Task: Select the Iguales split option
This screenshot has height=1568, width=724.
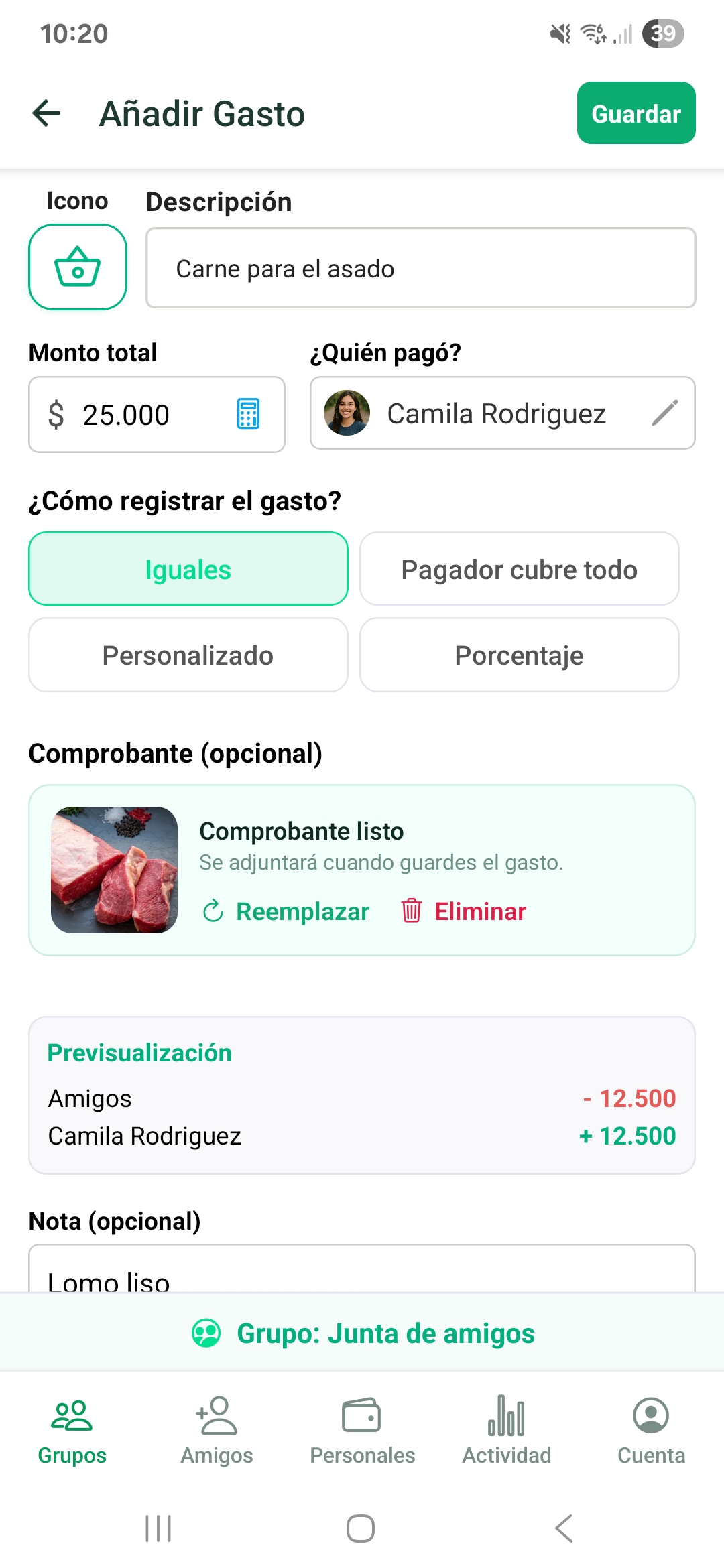Action: 188,568
